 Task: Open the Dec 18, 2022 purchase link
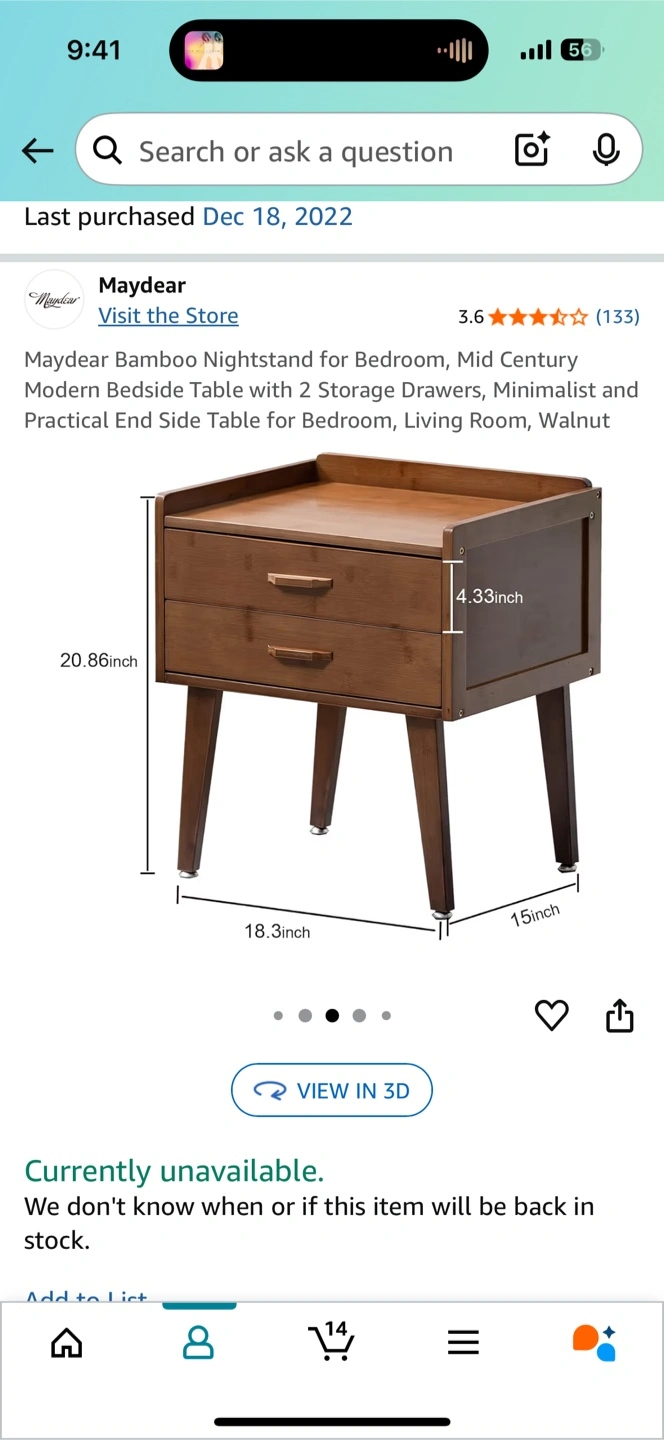(x=277, y=217)
